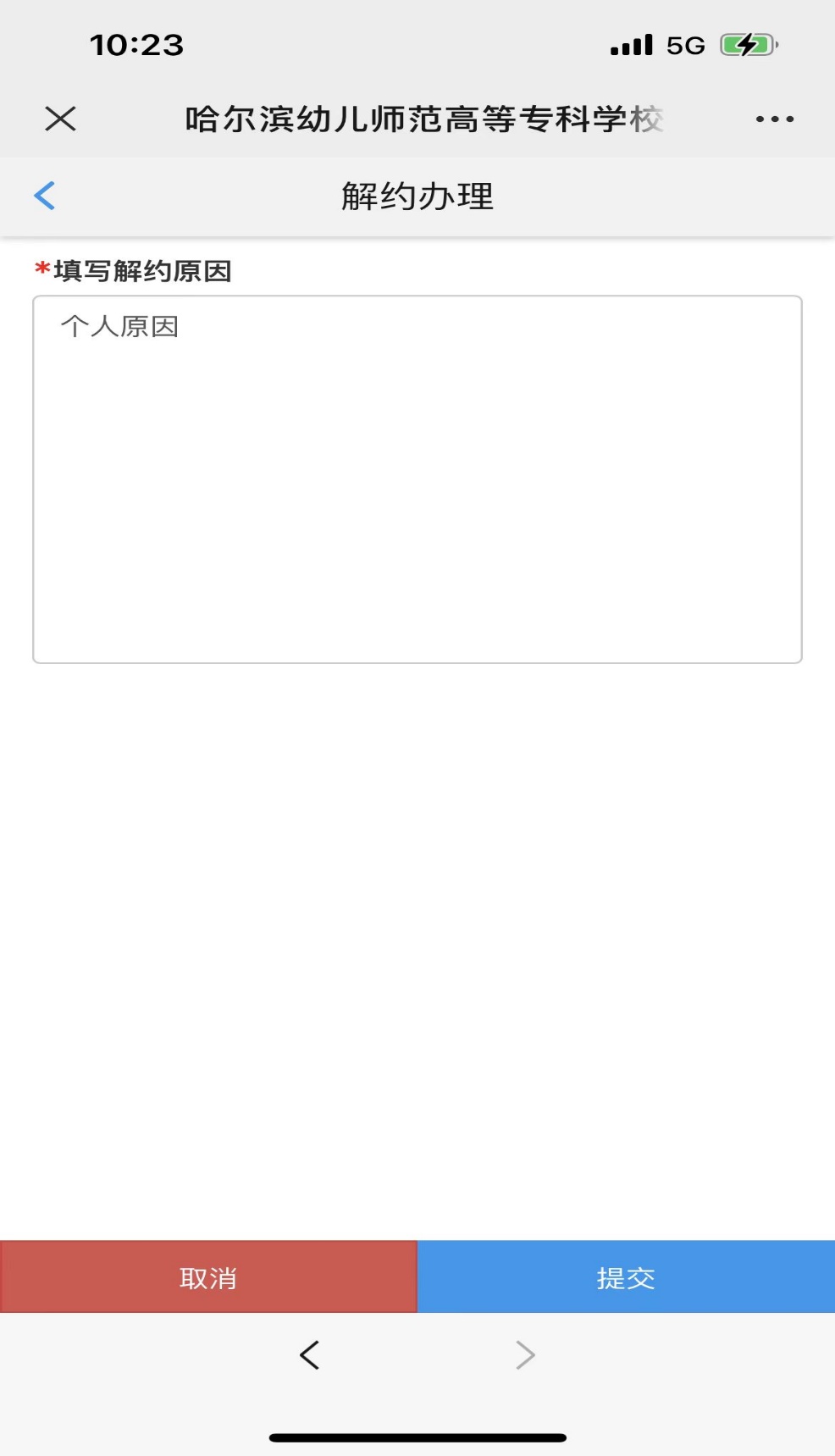
Task: Close the 哈尔滨幼儿师范高等专科学校 web page
Action: [x=60, y=119]
